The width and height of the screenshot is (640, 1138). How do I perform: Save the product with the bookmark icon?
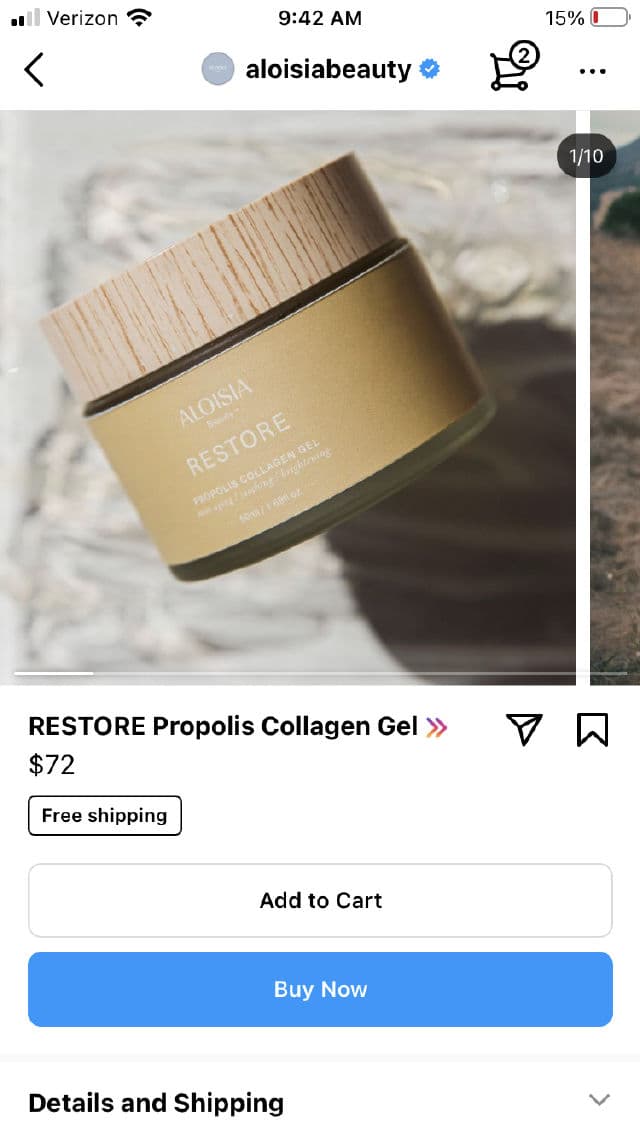[x=592, y=729]
